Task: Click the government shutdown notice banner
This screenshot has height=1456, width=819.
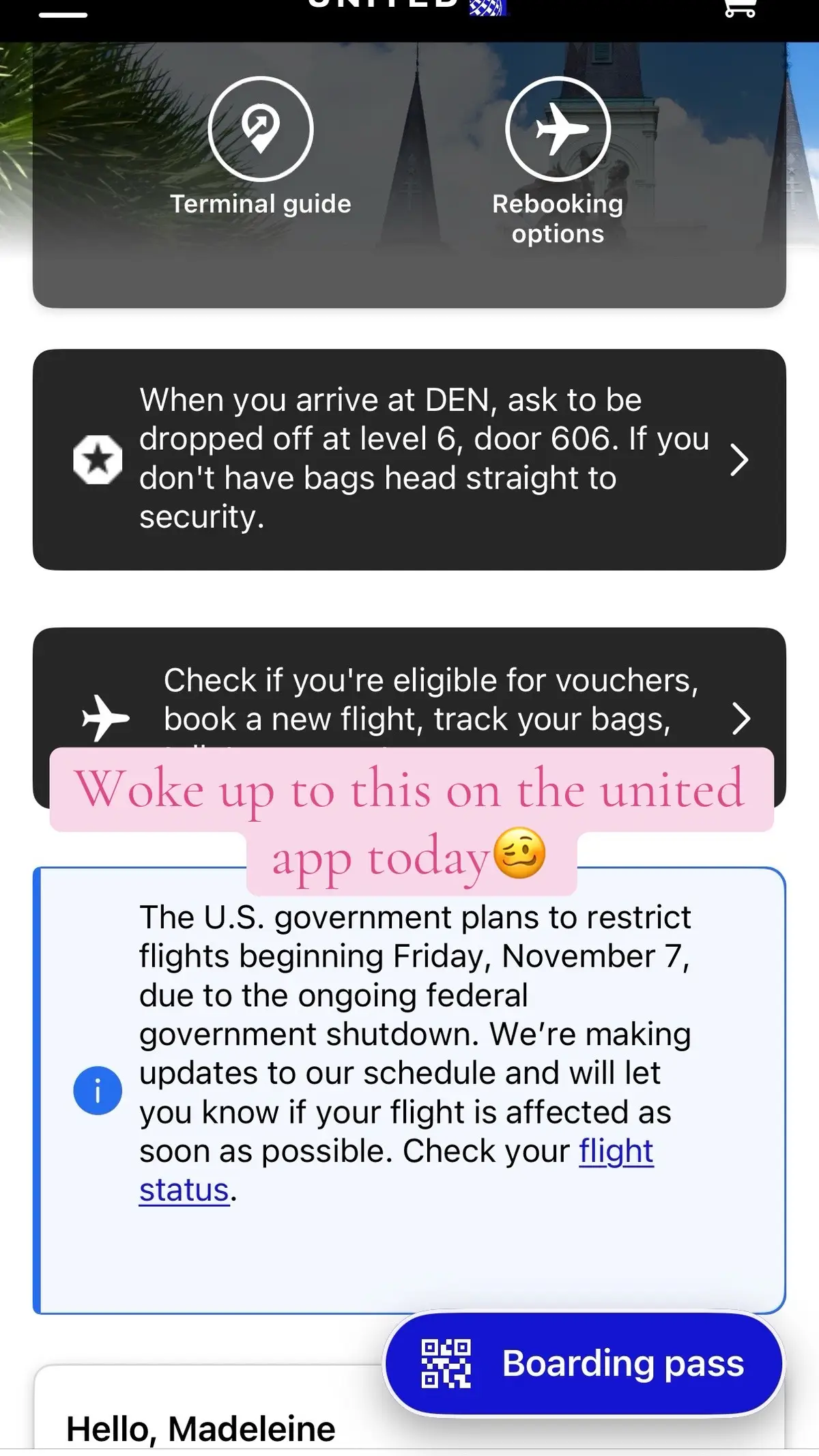Action: [x=409, y=1051]
